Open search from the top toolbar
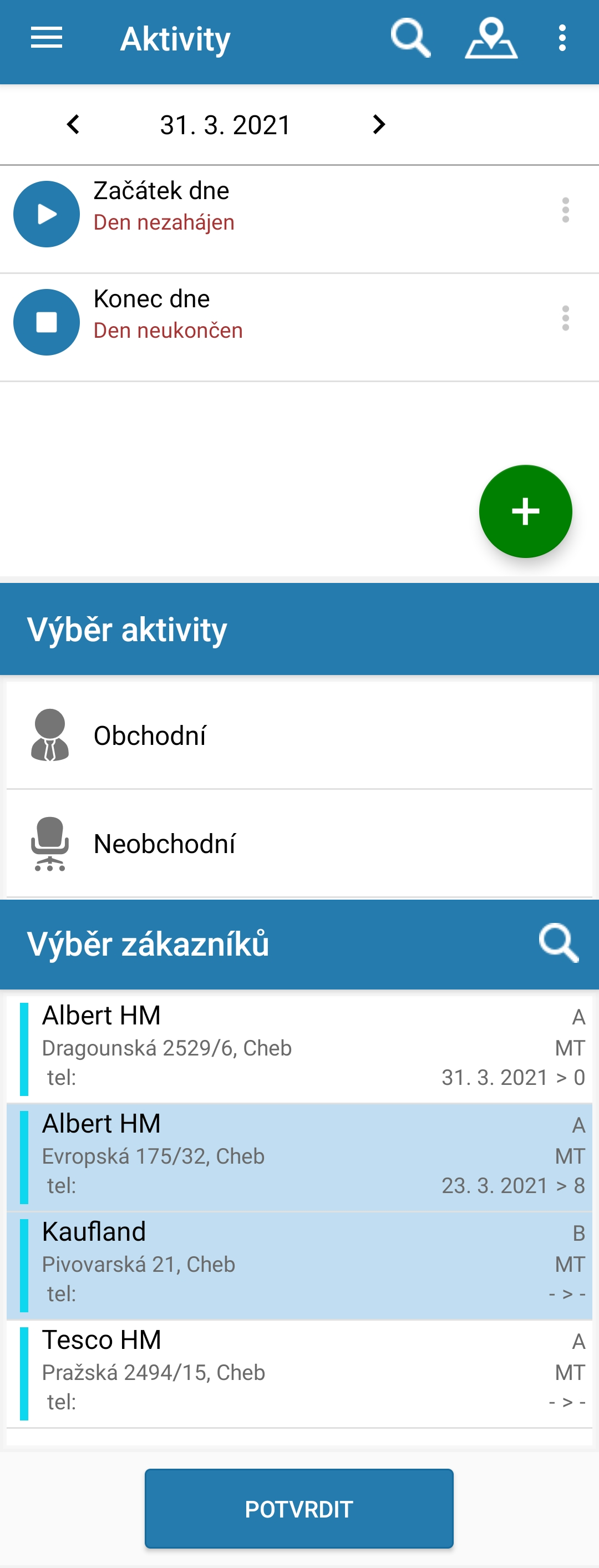The width and height of the screenshot is (599, 1568). (x=411, y=39)
